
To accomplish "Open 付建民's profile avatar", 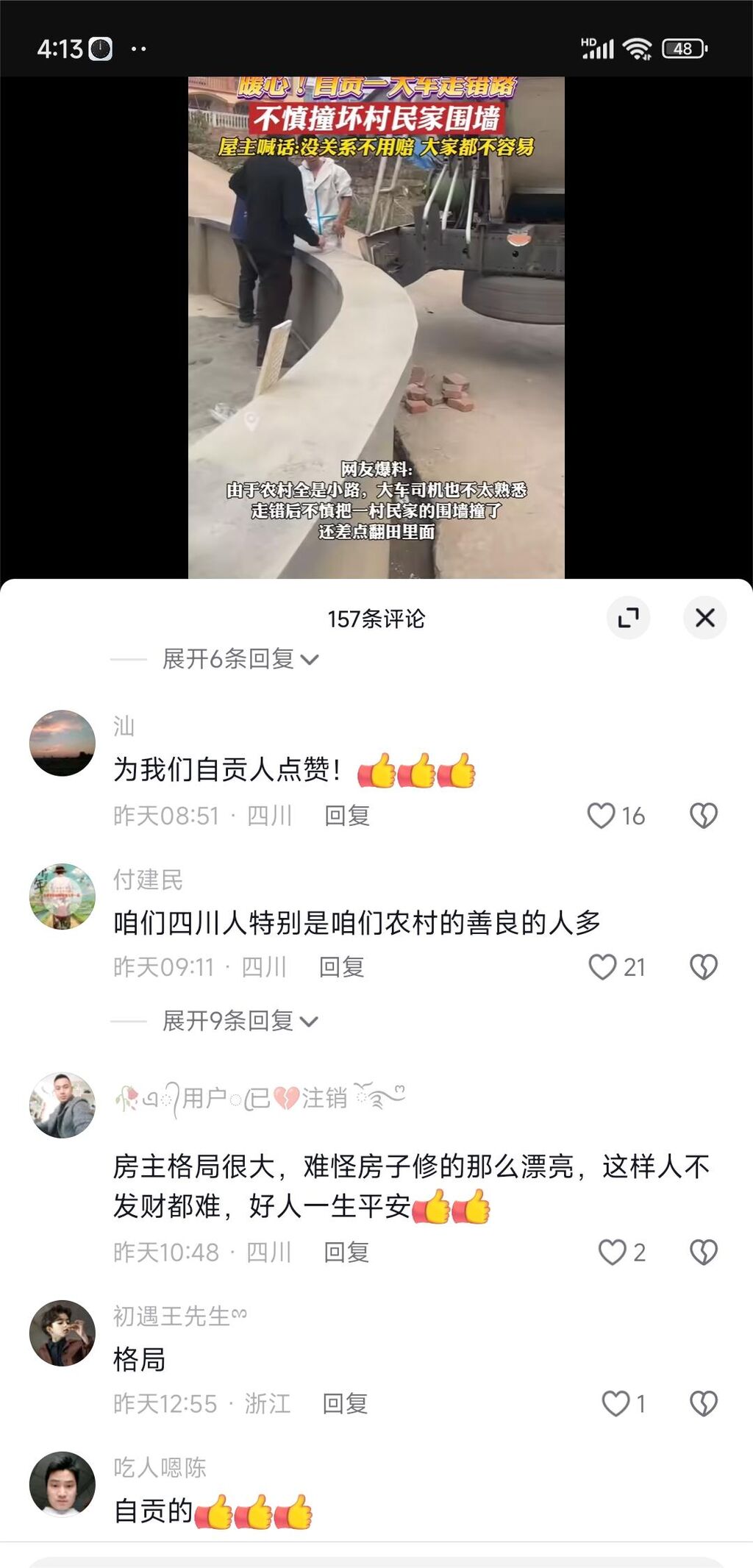I will coord(63,897).
